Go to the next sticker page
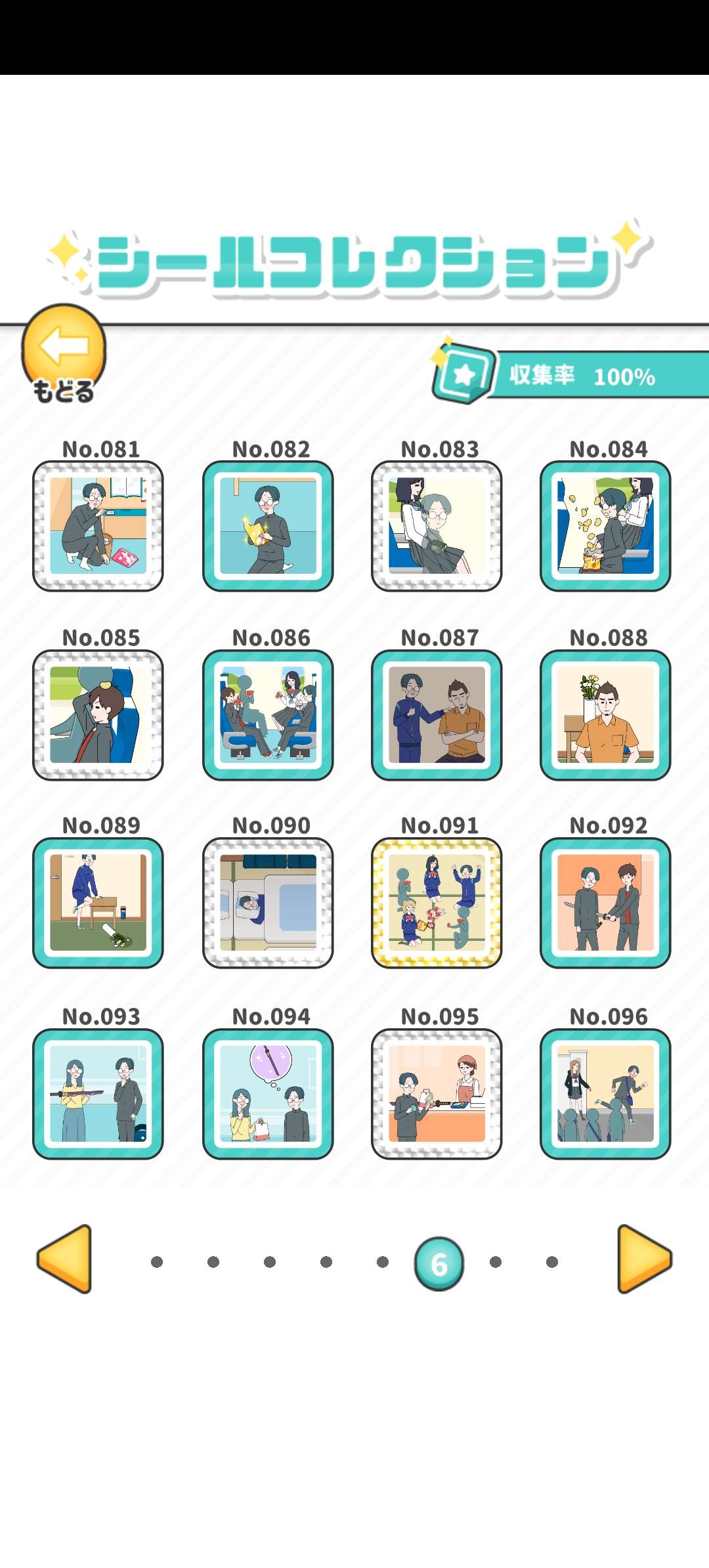This screenshot has width=709, height=1568. click(x=644, y=1259)
